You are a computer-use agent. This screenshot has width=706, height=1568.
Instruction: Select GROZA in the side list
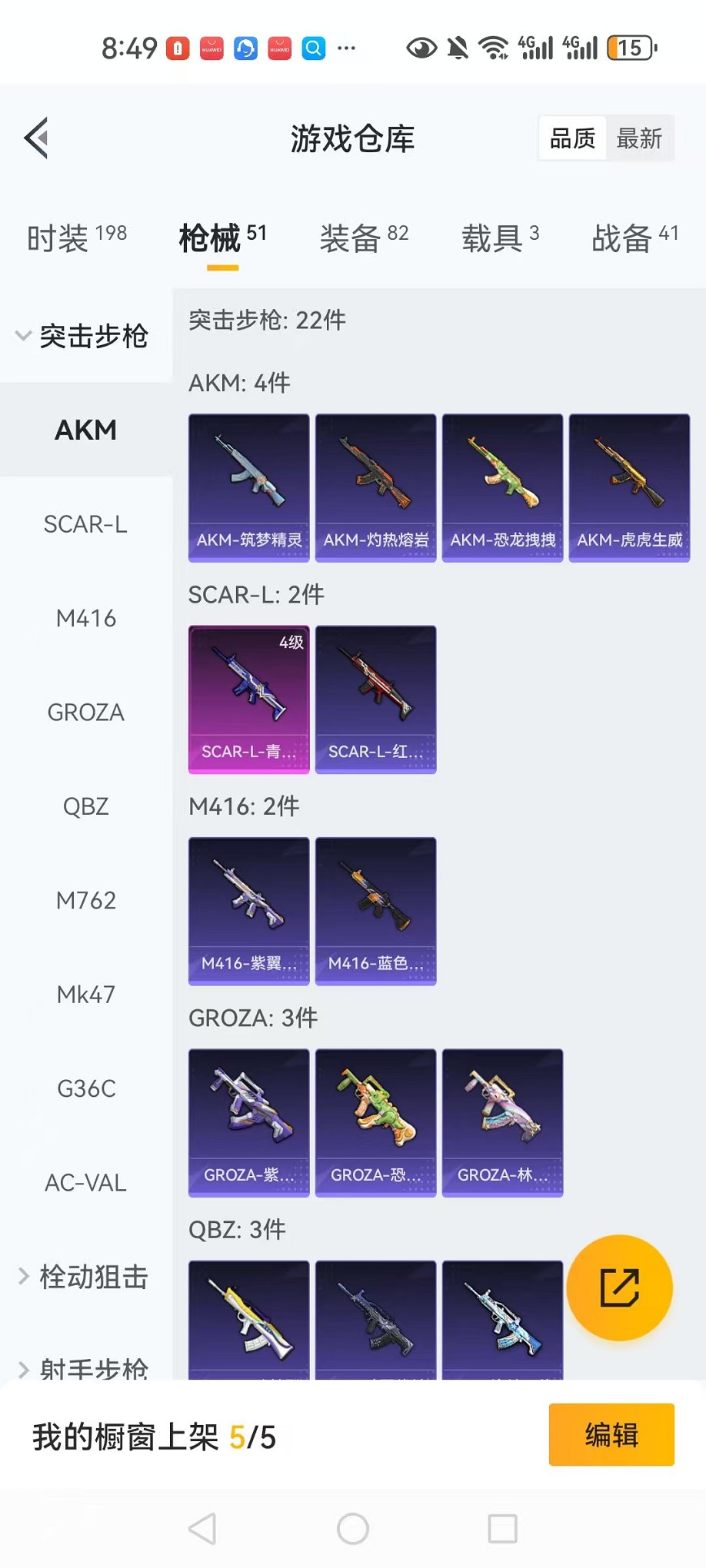point(85,713)
